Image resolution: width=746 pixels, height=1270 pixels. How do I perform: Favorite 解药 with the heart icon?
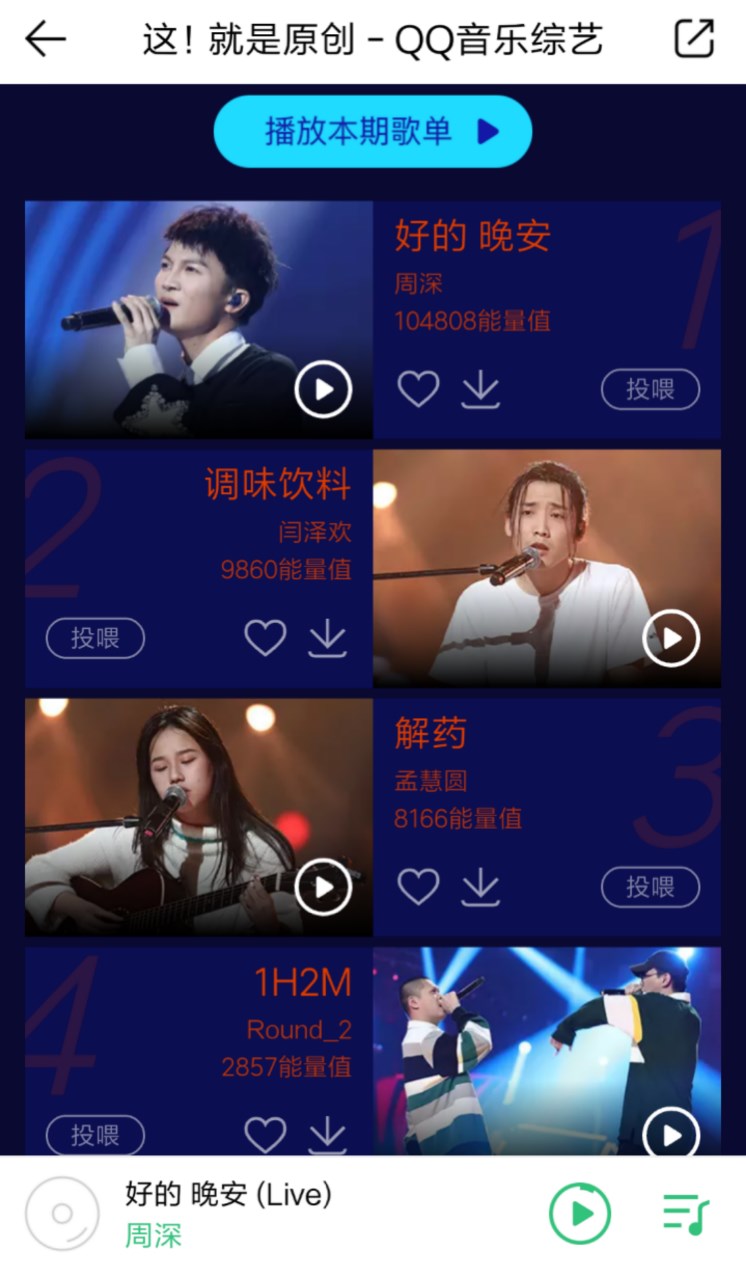pos(418,886)
